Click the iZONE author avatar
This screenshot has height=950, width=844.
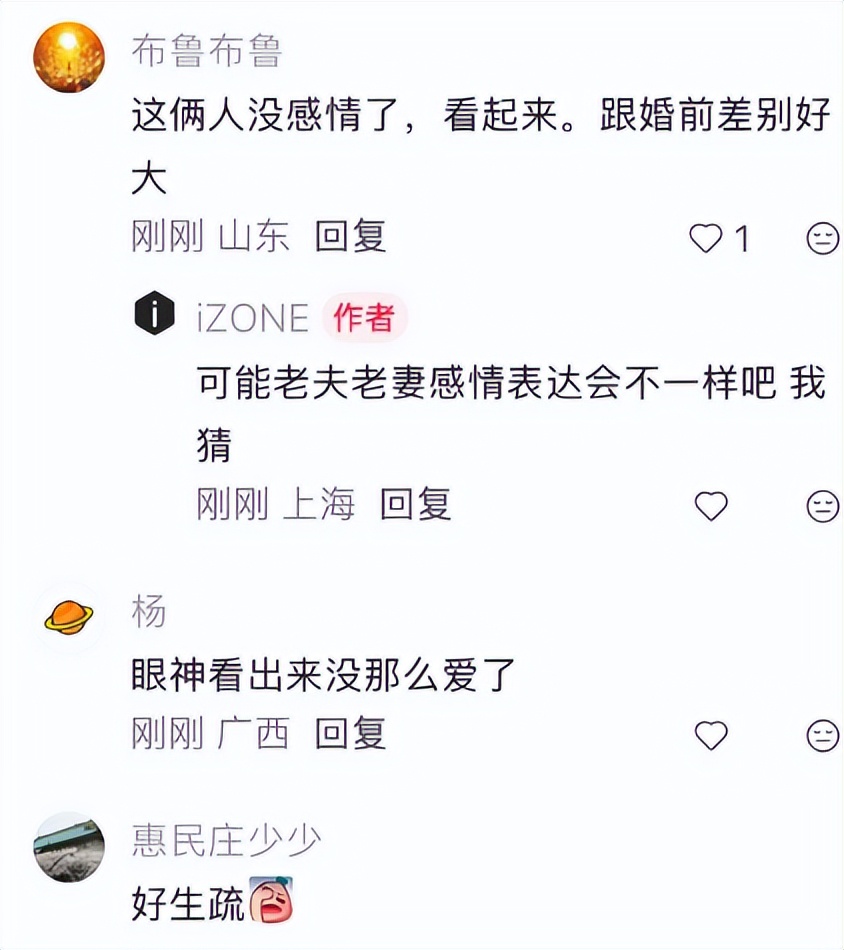(155, 317)
